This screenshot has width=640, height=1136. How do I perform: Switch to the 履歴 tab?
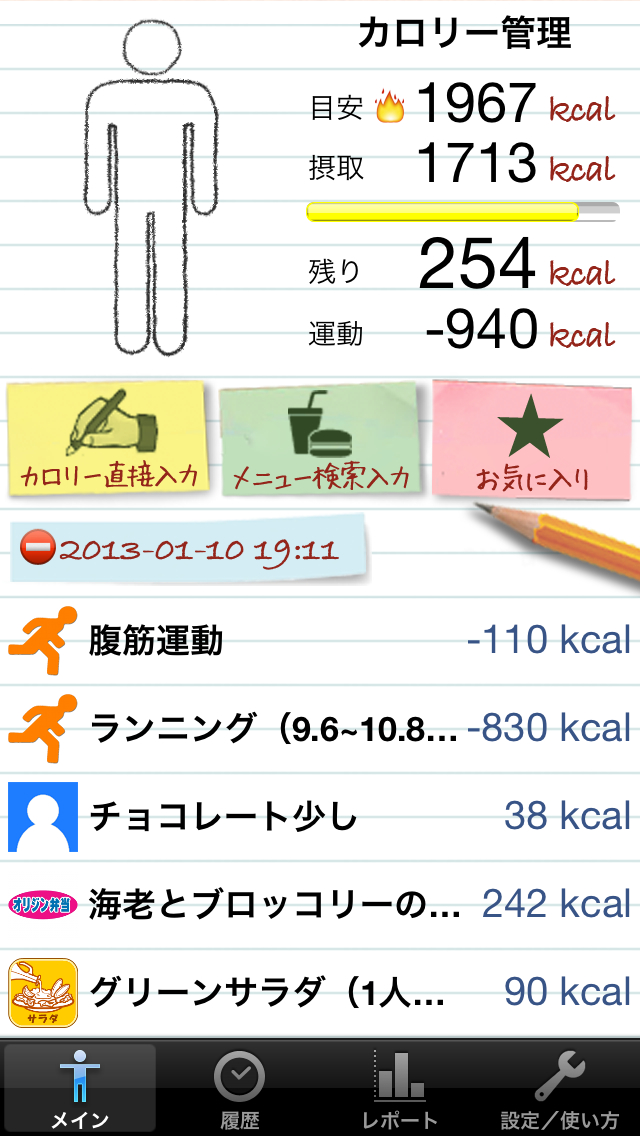(239, 1087)
